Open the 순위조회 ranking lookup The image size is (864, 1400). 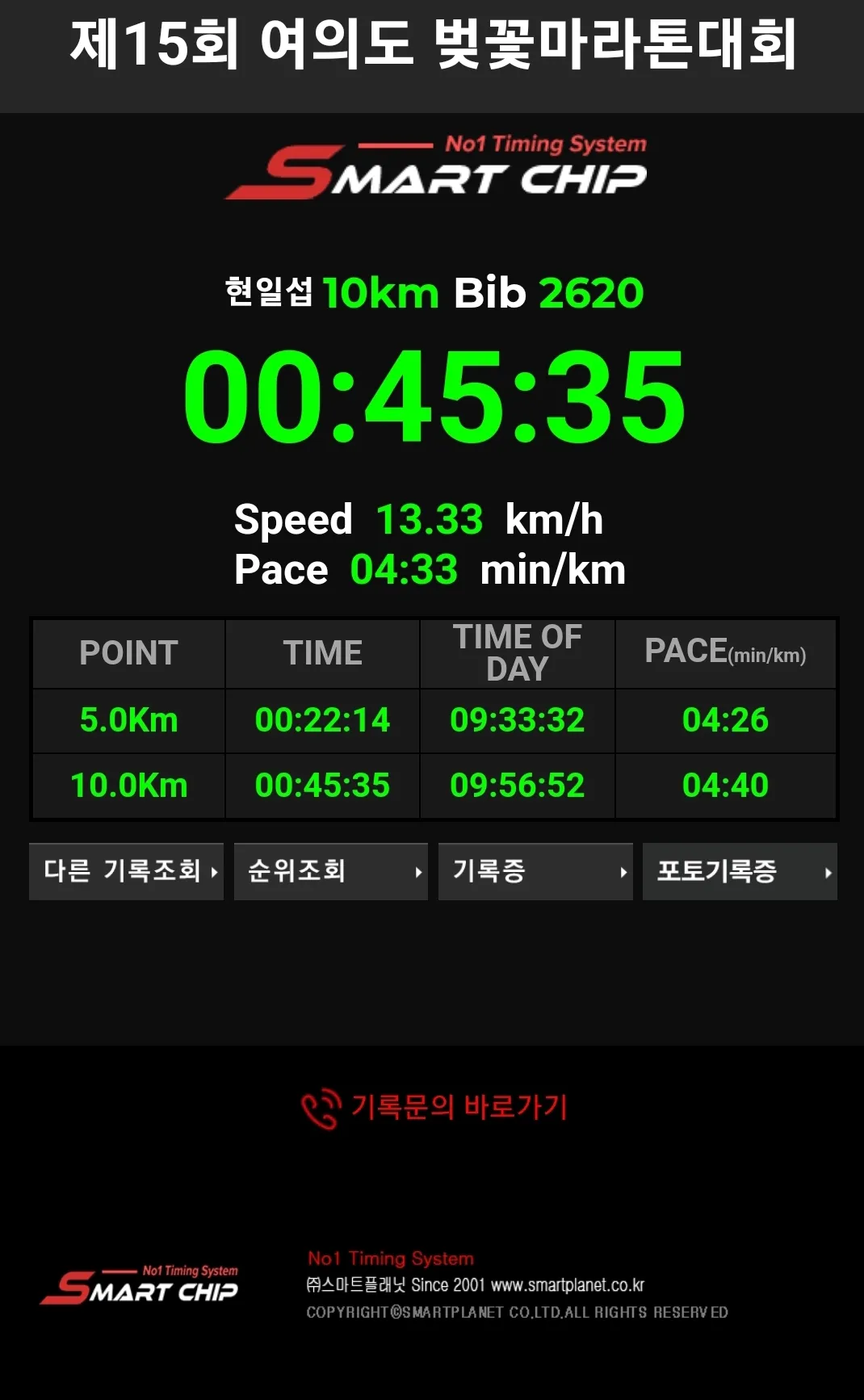pyautogui.click(x=330, y=871)
